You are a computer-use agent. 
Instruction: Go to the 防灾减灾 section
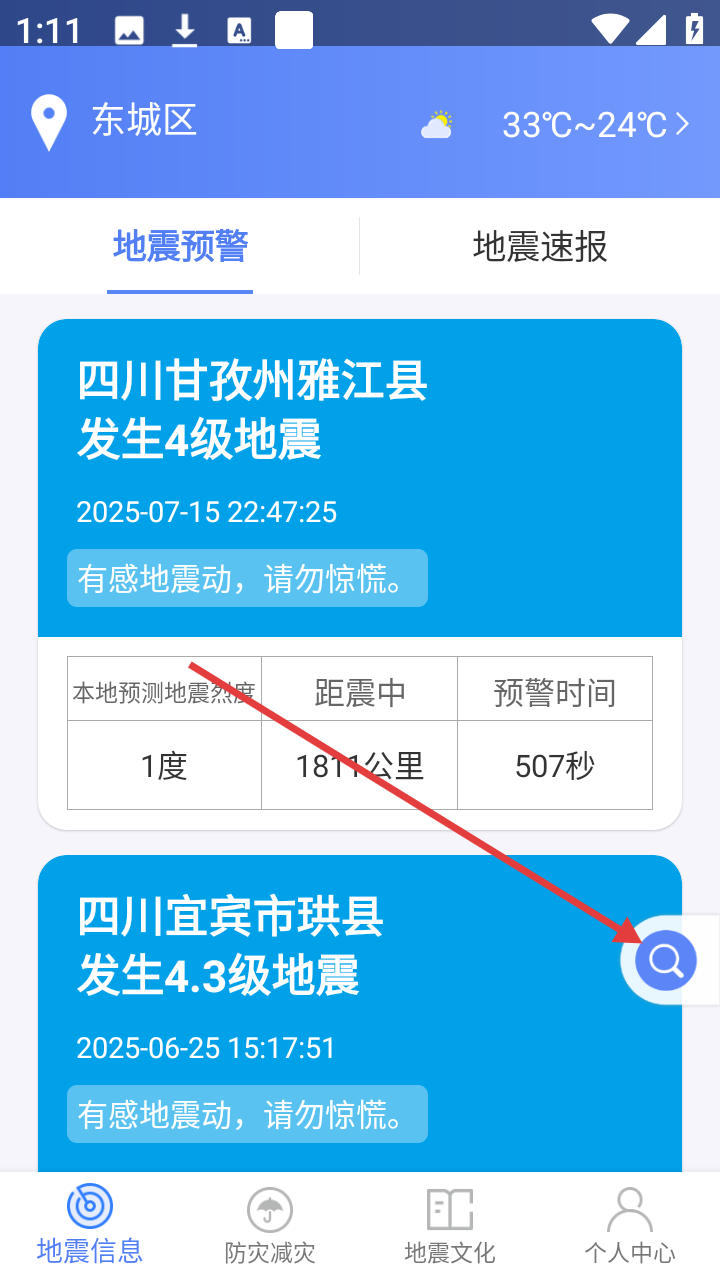coord(270,1226)
